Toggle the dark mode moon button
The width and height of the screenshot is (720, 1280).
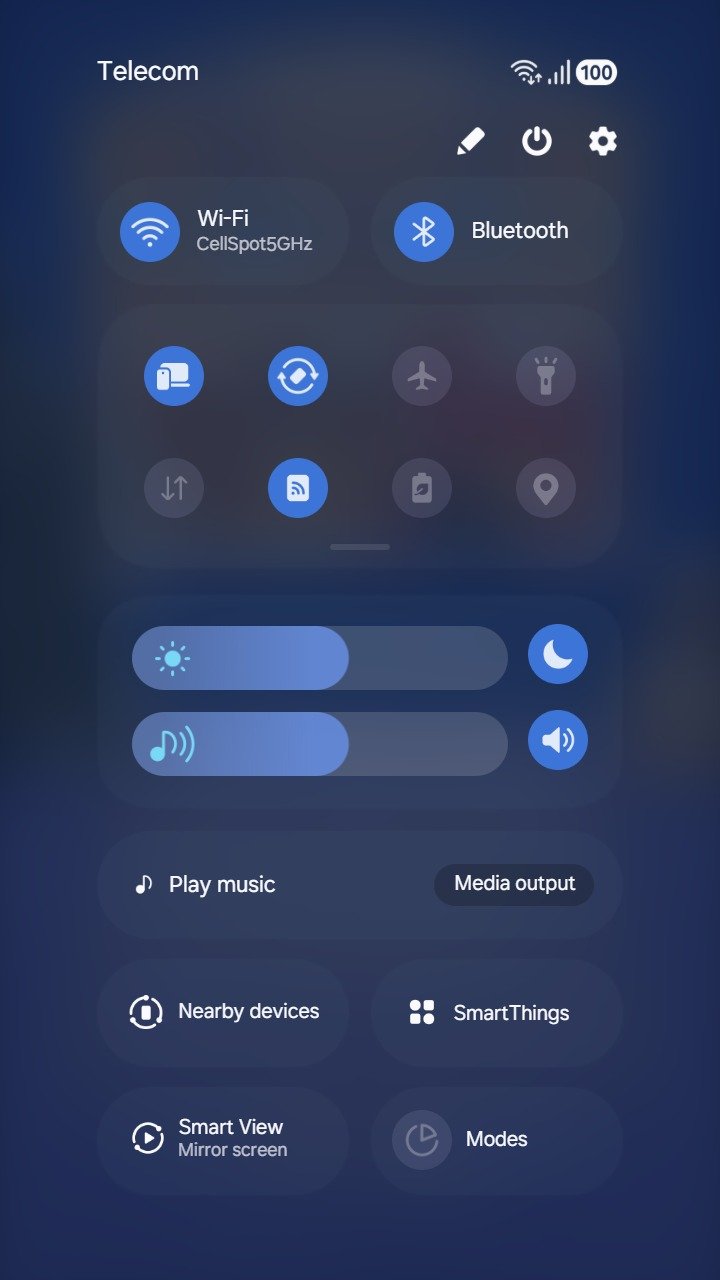[x=558, y=654]
